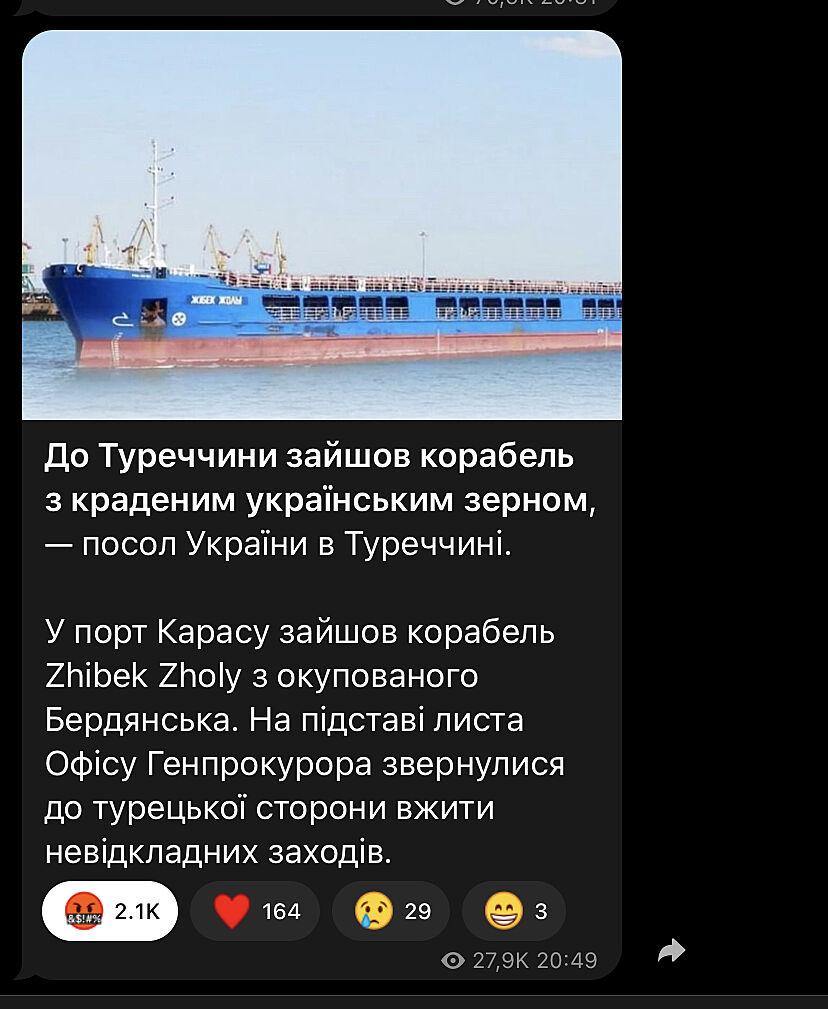React with the crying face showing 29

pos(391,911)
